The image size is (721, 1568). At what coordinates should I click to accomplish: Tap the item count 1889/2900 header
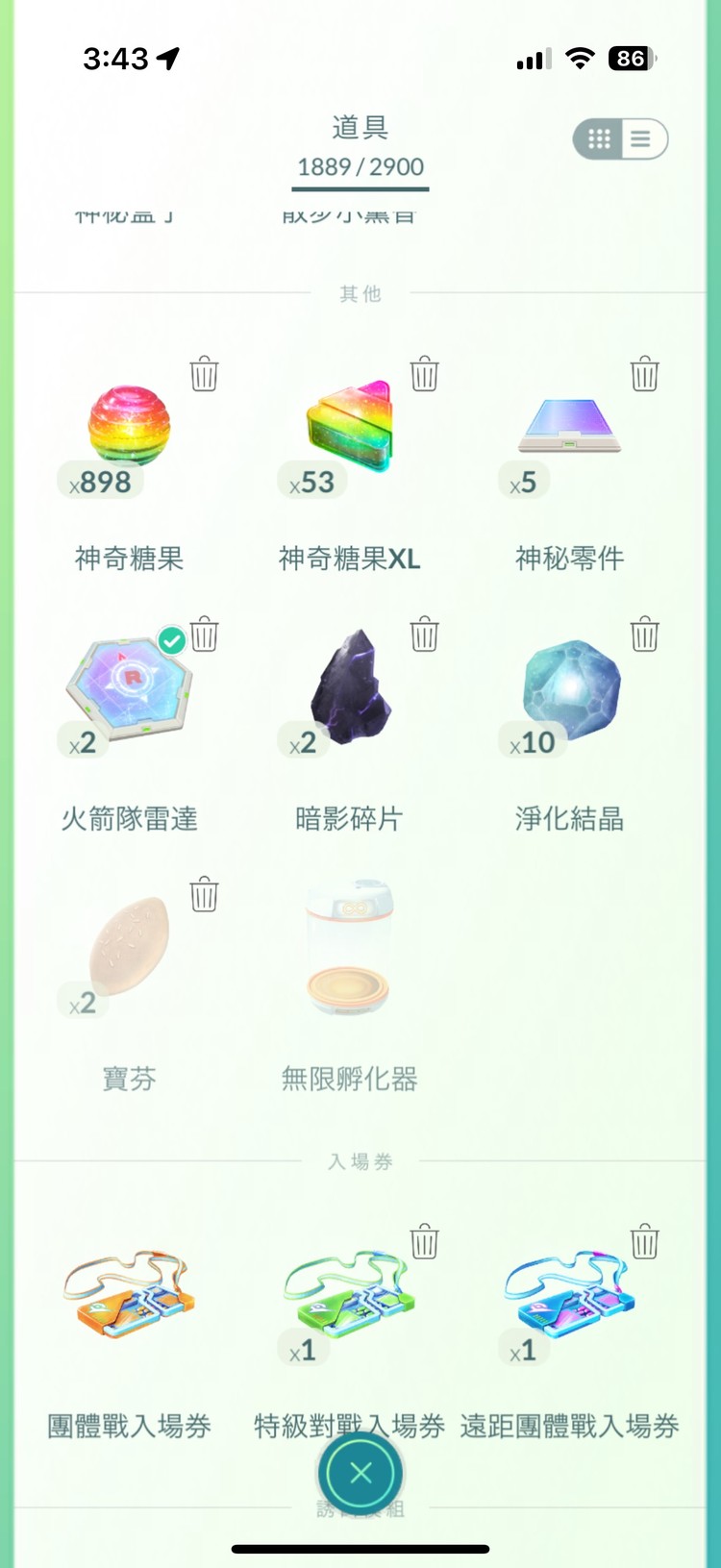coord(360,165)
